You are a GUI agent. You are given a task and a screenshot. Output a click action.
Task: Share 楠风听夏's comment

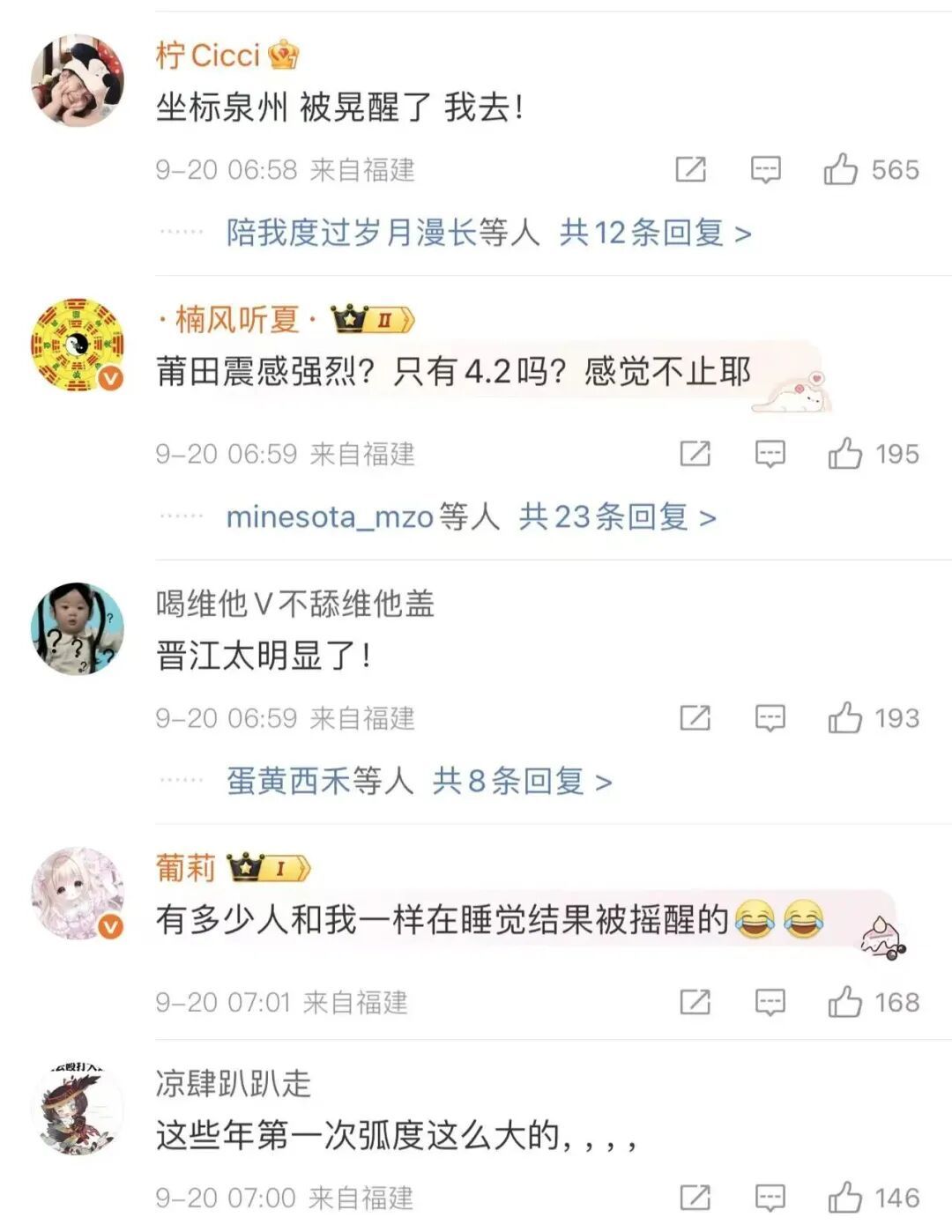pyautogui.click(x=695, y=454)
